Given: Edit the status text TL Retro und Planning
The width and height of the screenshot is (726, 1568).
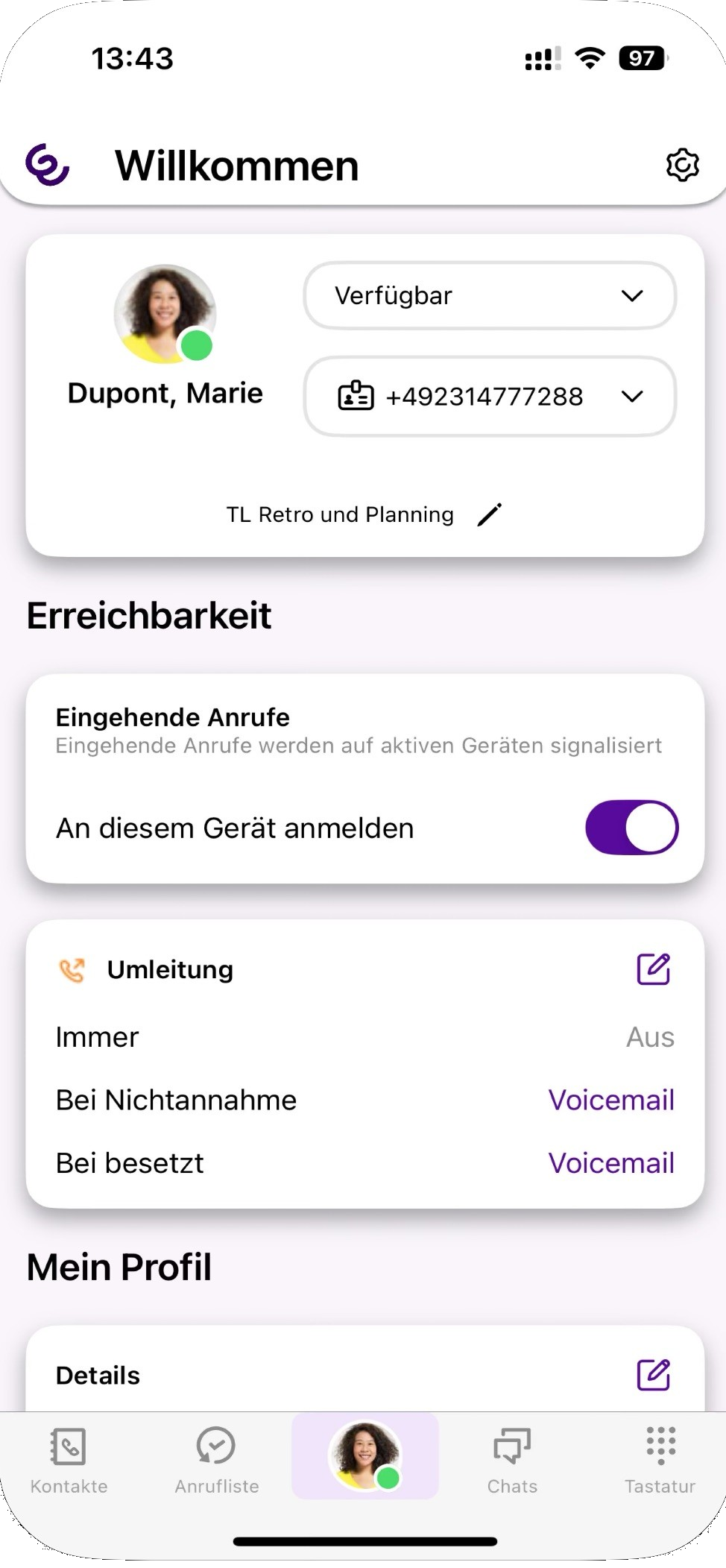Looking at the screenshot, I should pos(489,514).
